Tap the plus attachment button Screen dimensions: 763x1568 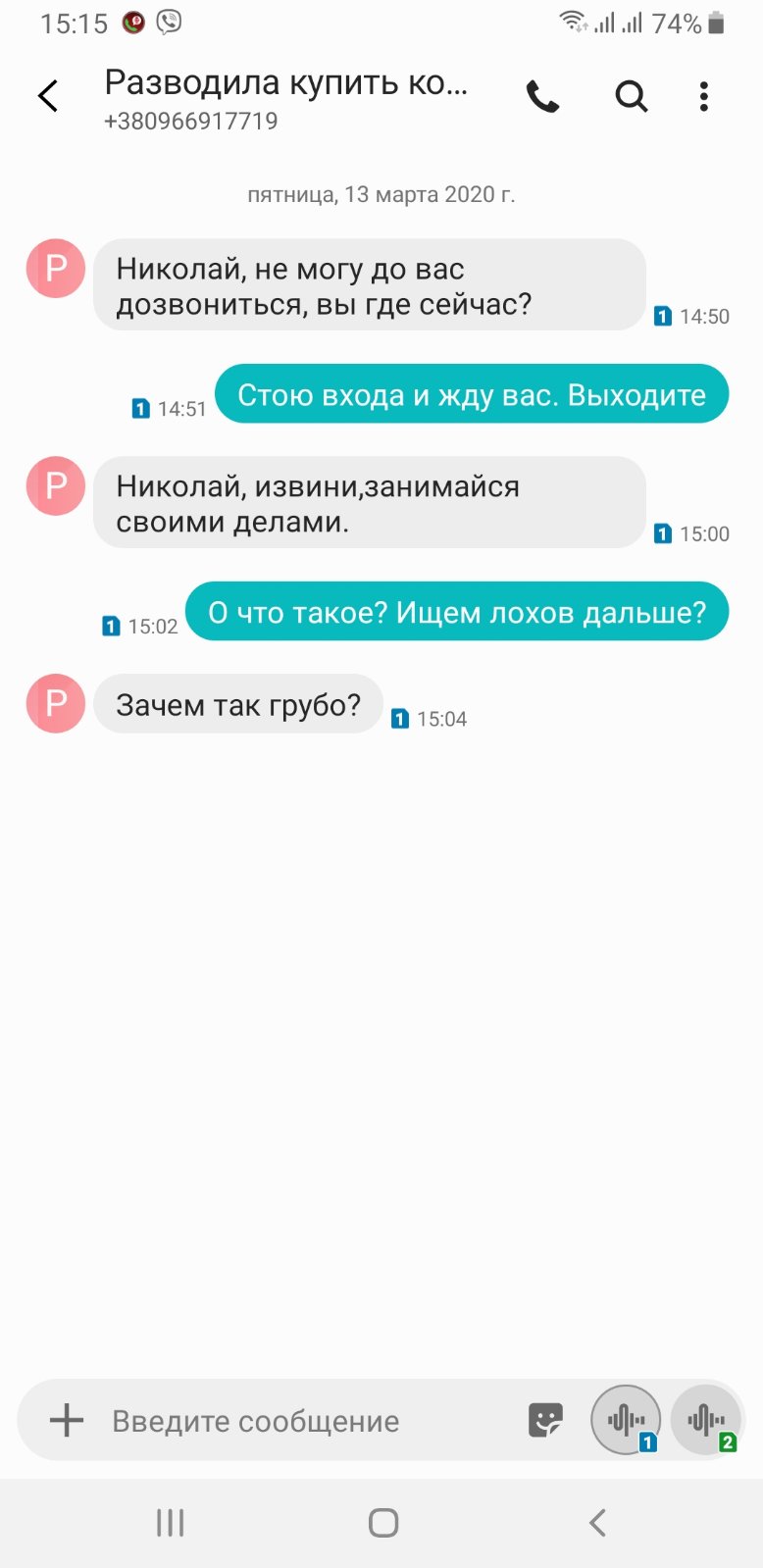pyautogui.click(x=67, y=1420)
